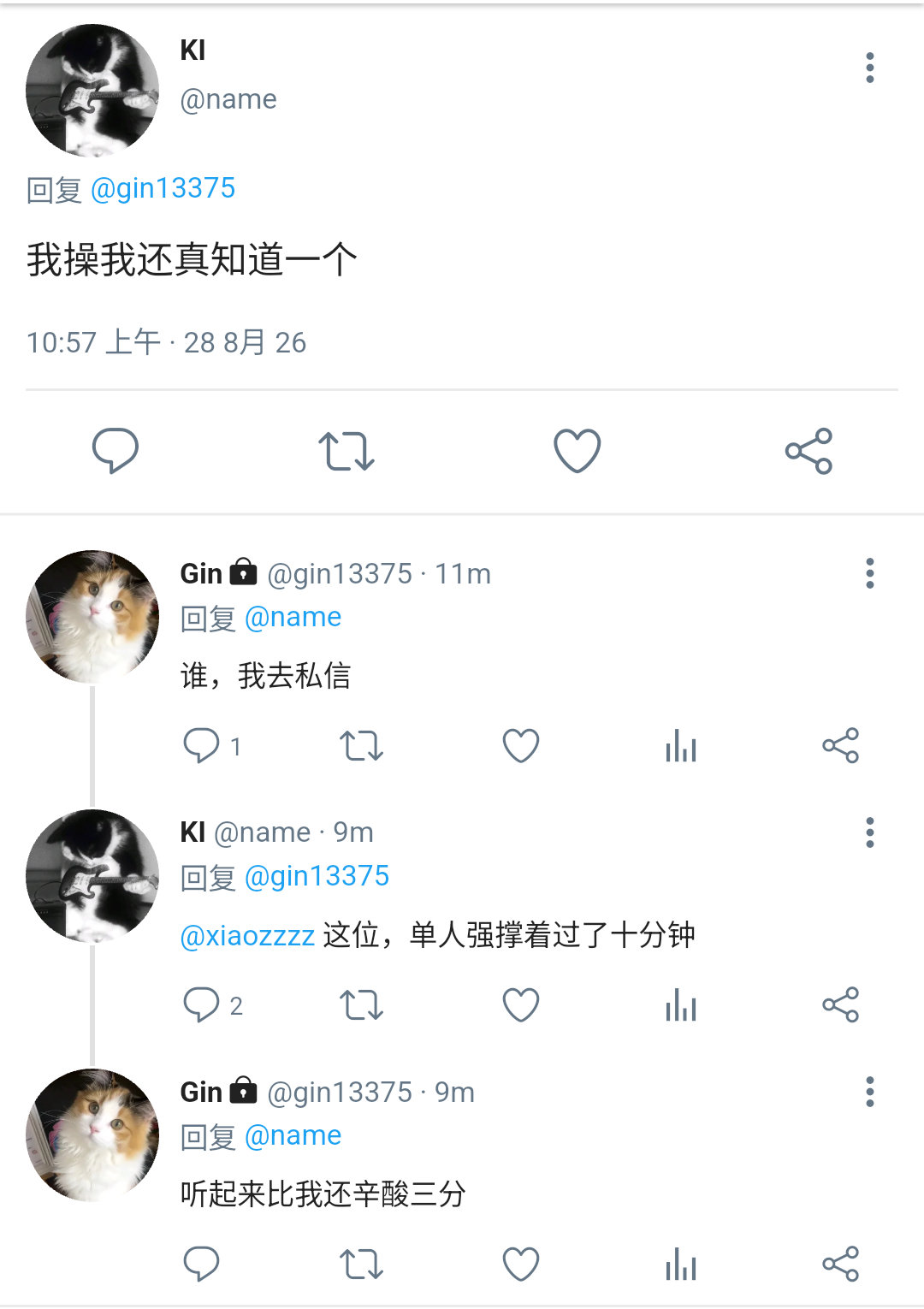Screen dimensions: 924x1309
Task: Open @gin13375 link in main tweet header
Action: (163, 188)
